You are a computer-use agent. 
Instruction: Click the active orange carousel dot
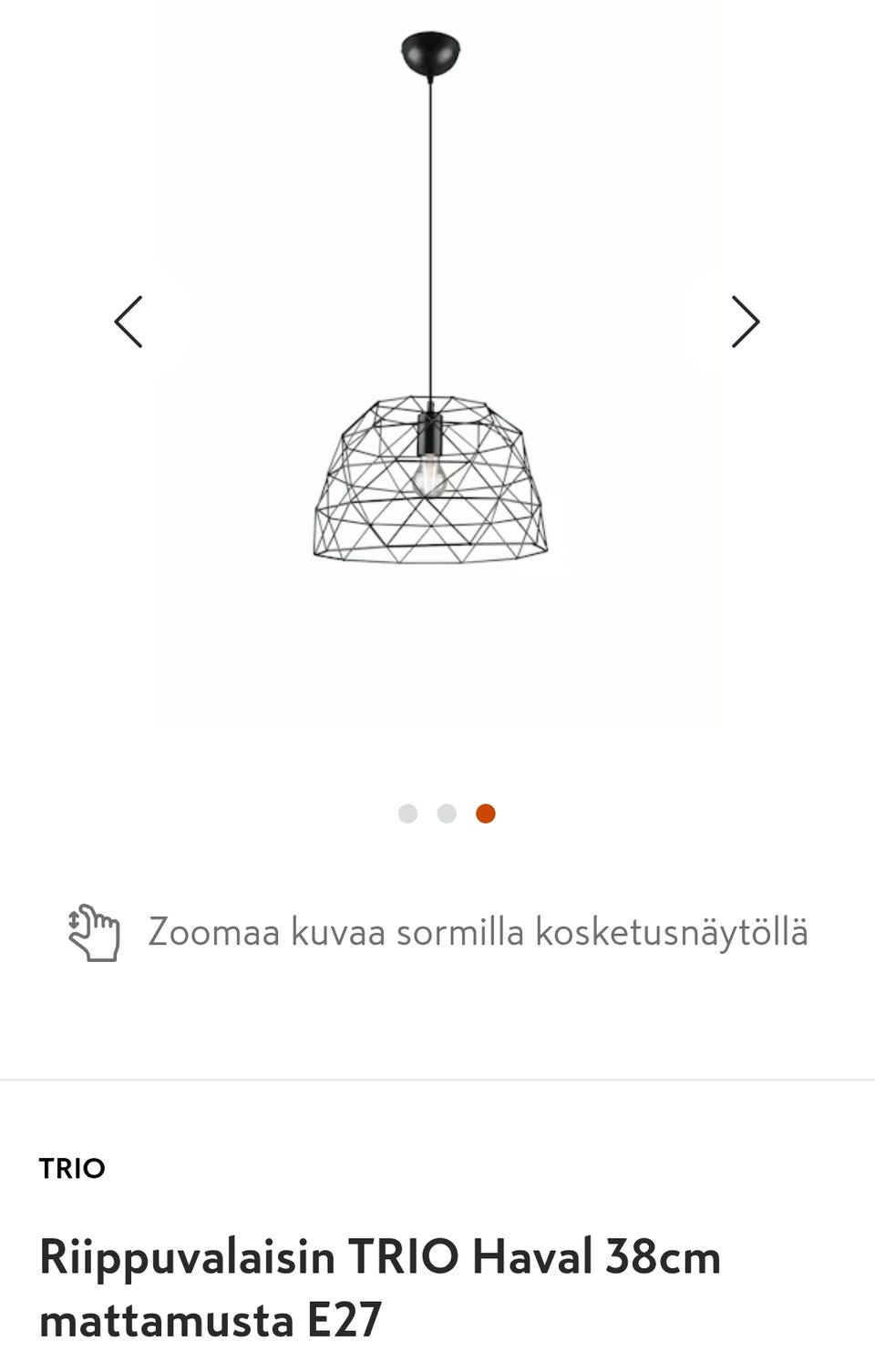pos(486,813)
